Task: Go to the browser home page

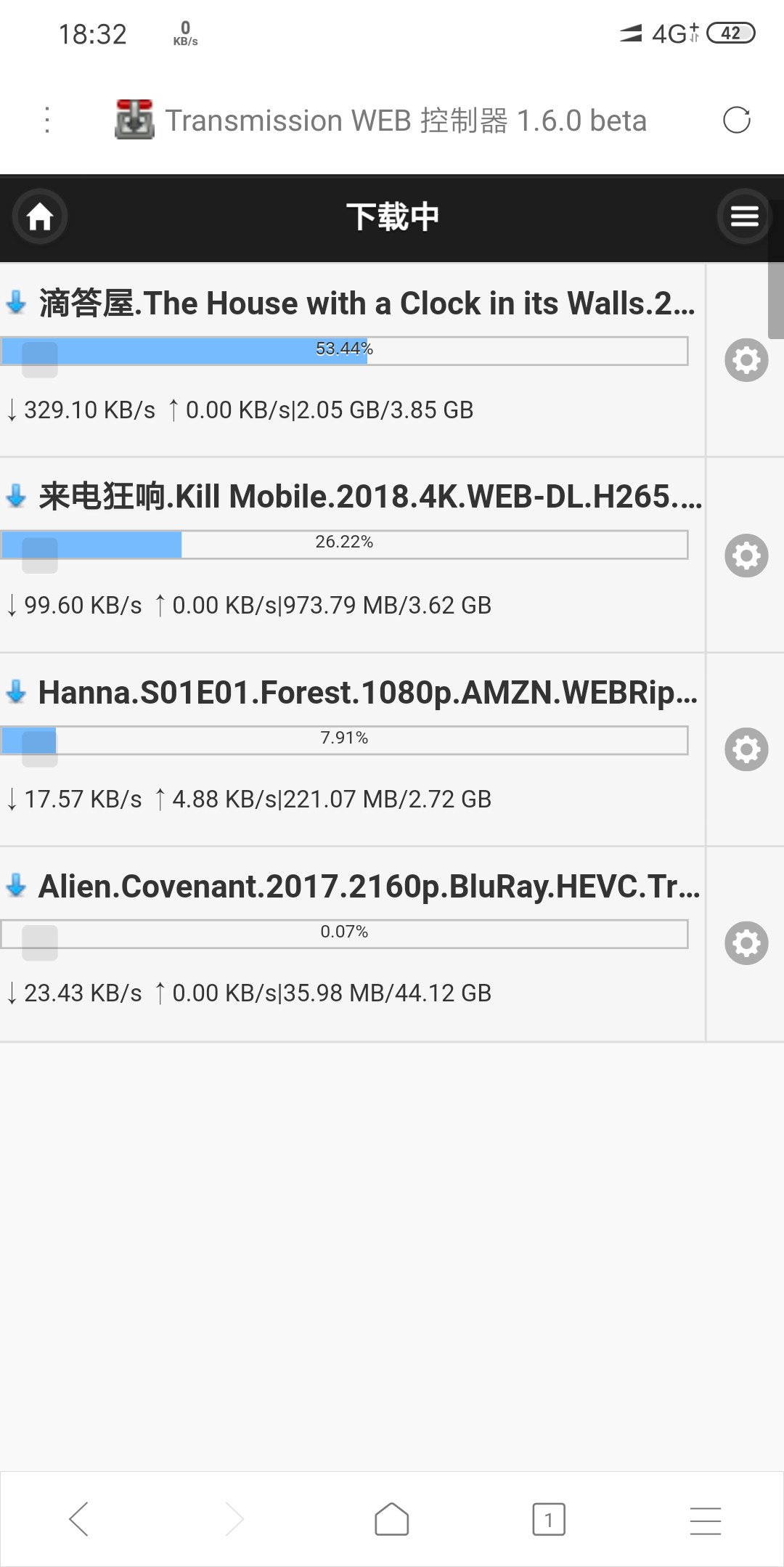Action: coord(392,1519)
